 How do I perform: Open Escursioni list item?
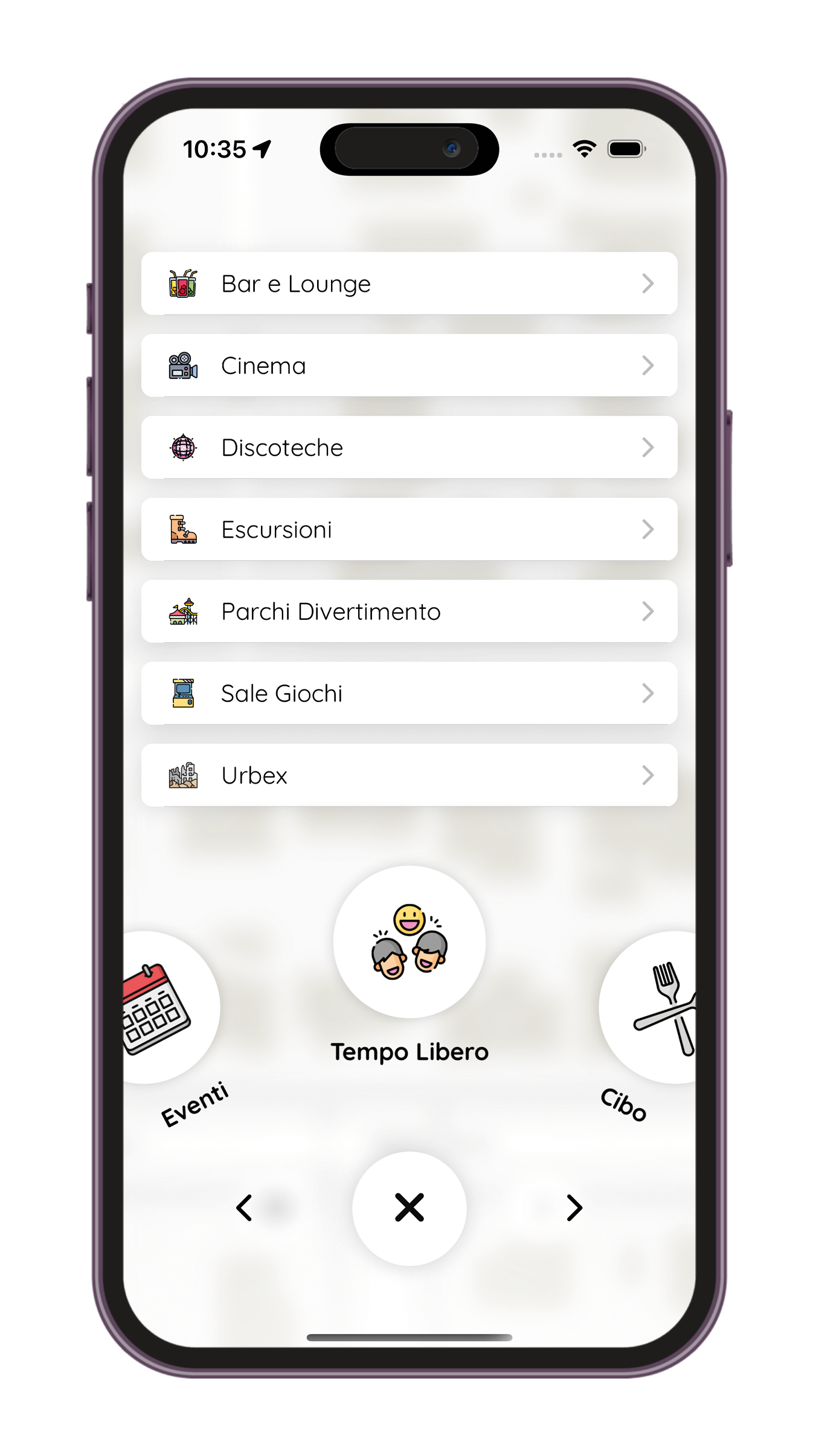(x=409, y=529)
